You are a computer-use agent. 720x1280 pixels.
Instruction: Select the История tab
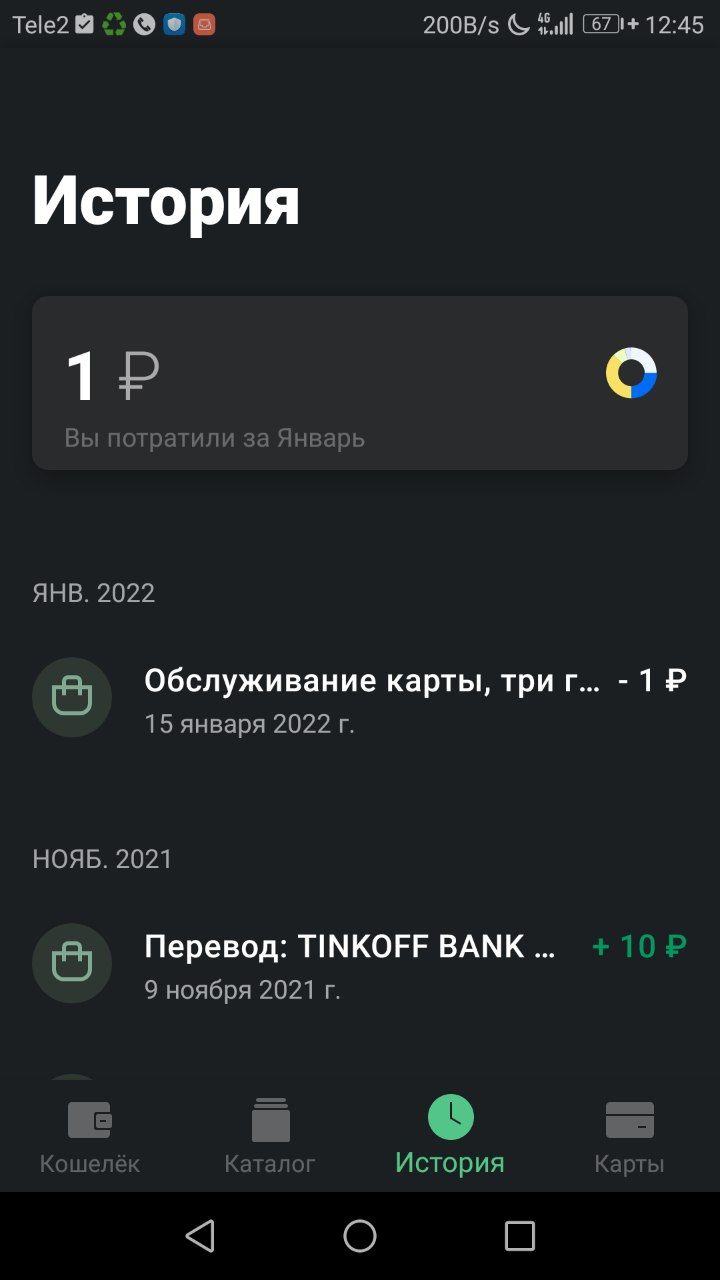coord(450,1137)
